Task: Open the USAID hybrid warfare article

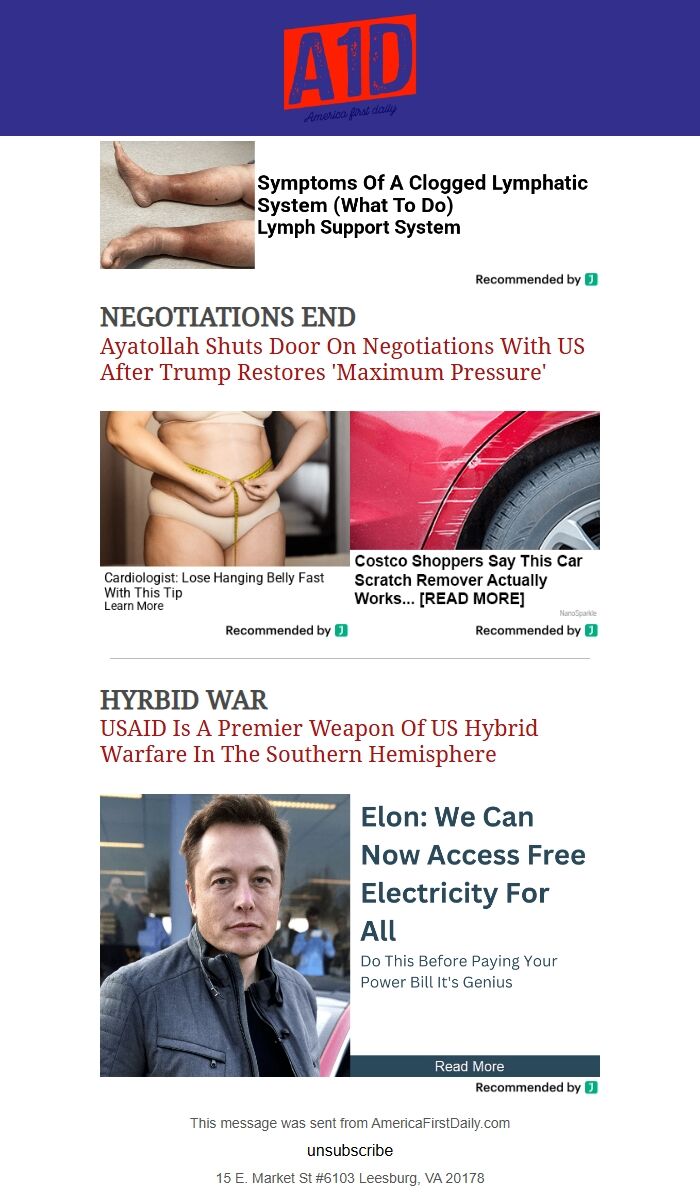Action: click(x=318, y=741)
